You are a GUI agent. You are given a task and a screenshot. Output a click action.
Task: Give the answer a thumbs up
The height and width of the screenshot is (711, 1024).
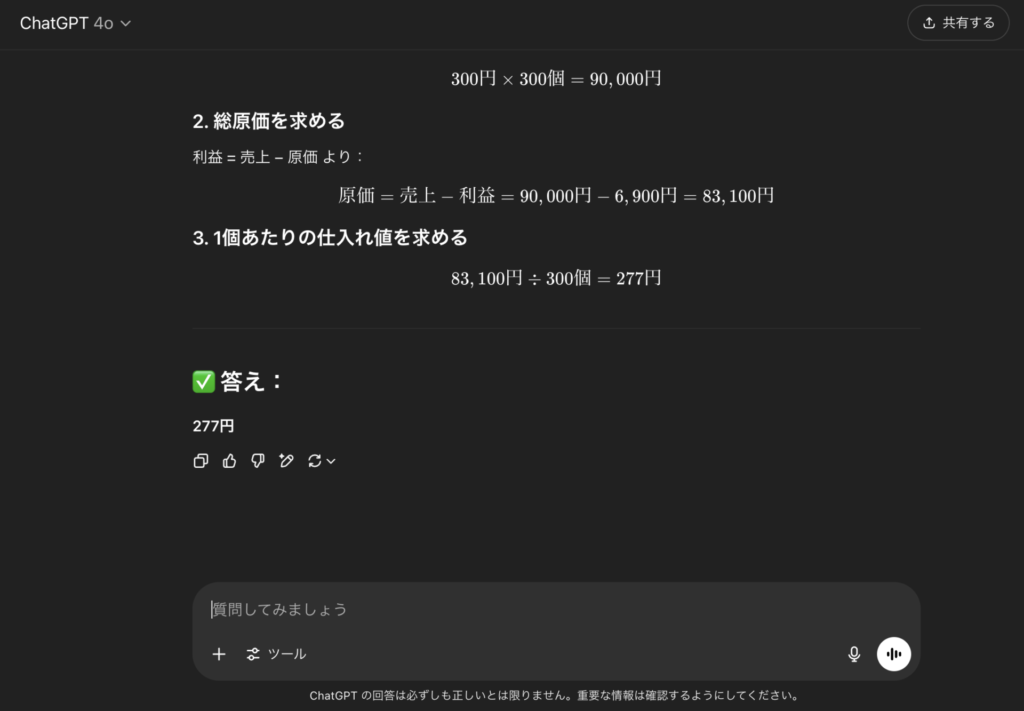(229, 461)
